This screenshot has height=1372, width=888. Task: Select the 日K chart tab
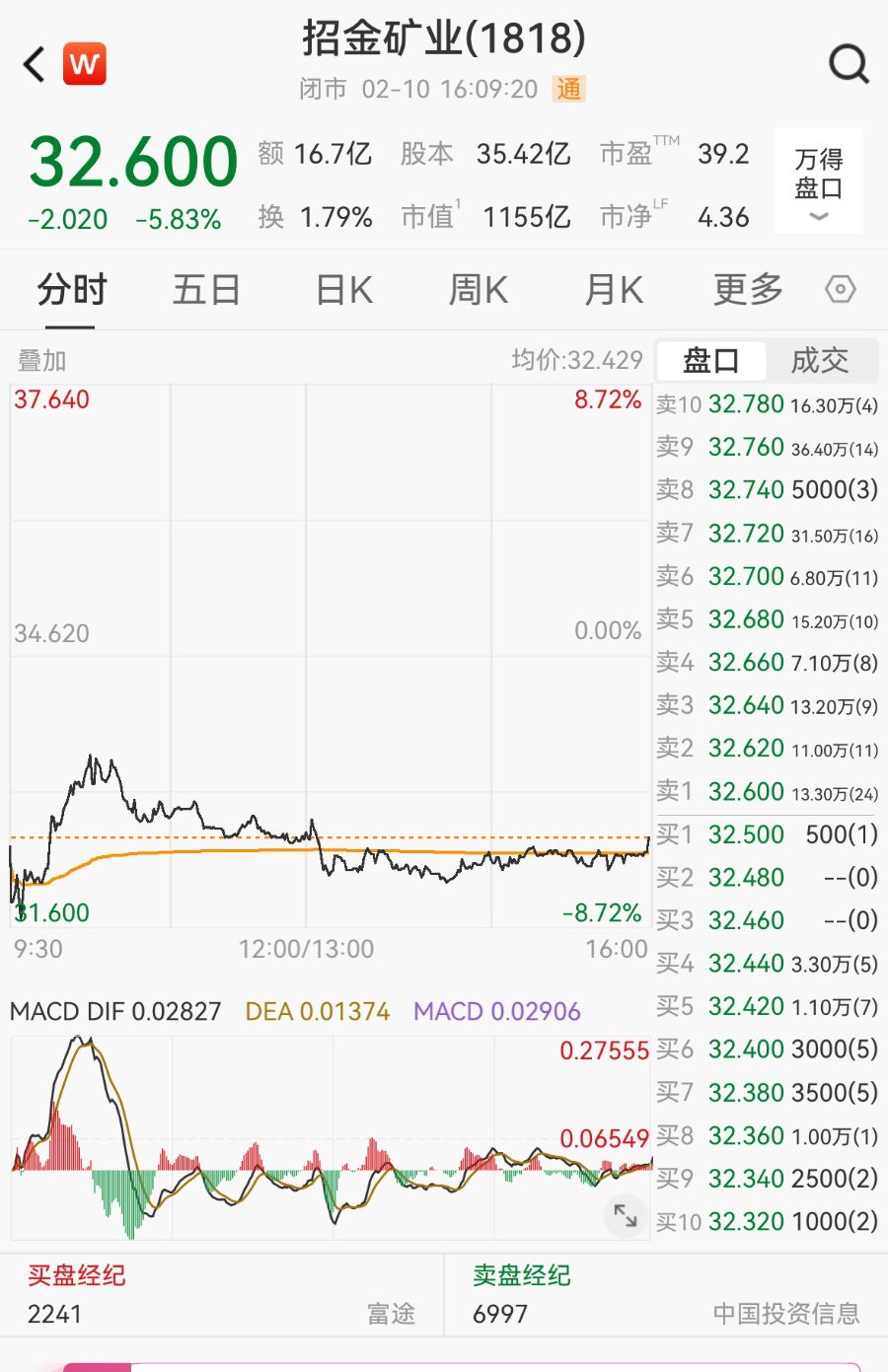coord(343,290)
